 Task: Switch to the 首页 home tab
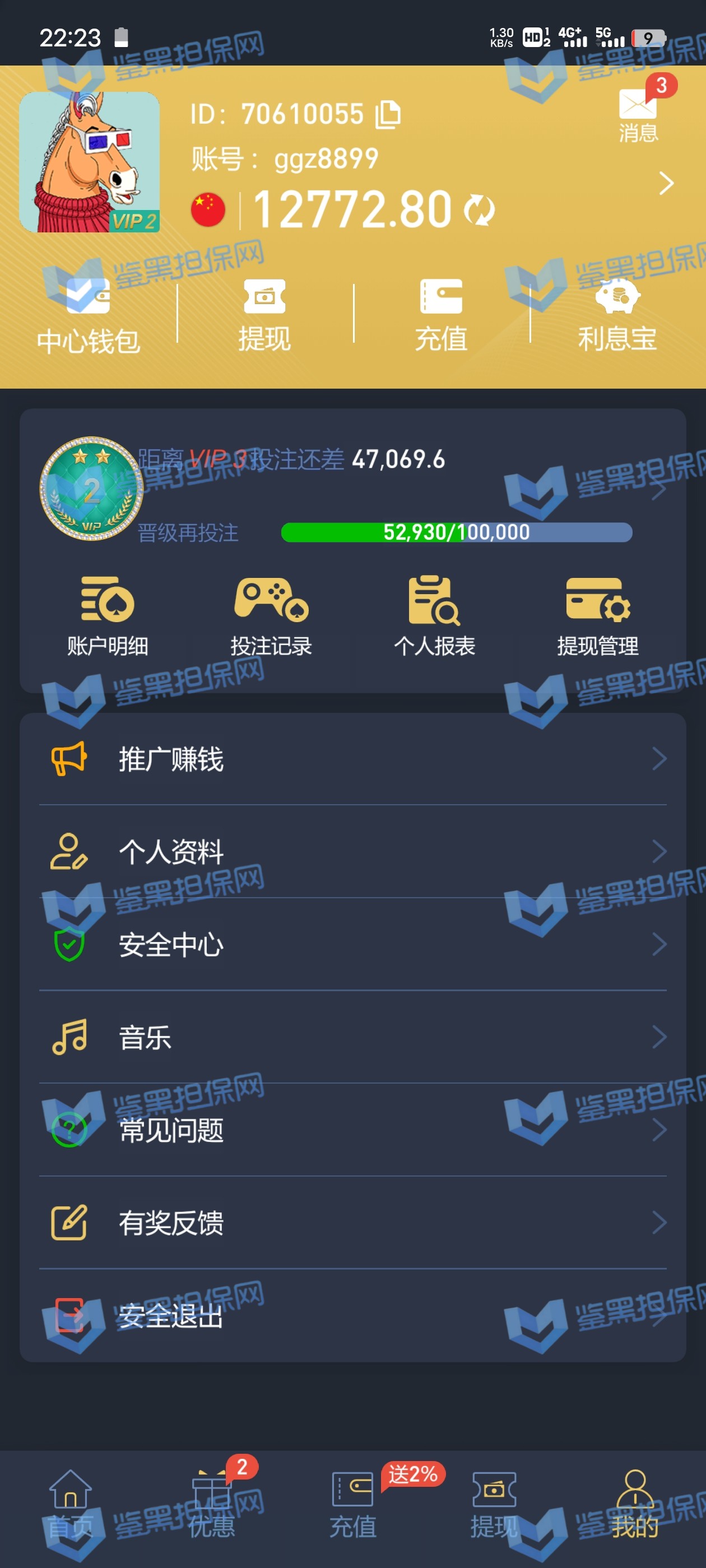(x=71, y=1502)
